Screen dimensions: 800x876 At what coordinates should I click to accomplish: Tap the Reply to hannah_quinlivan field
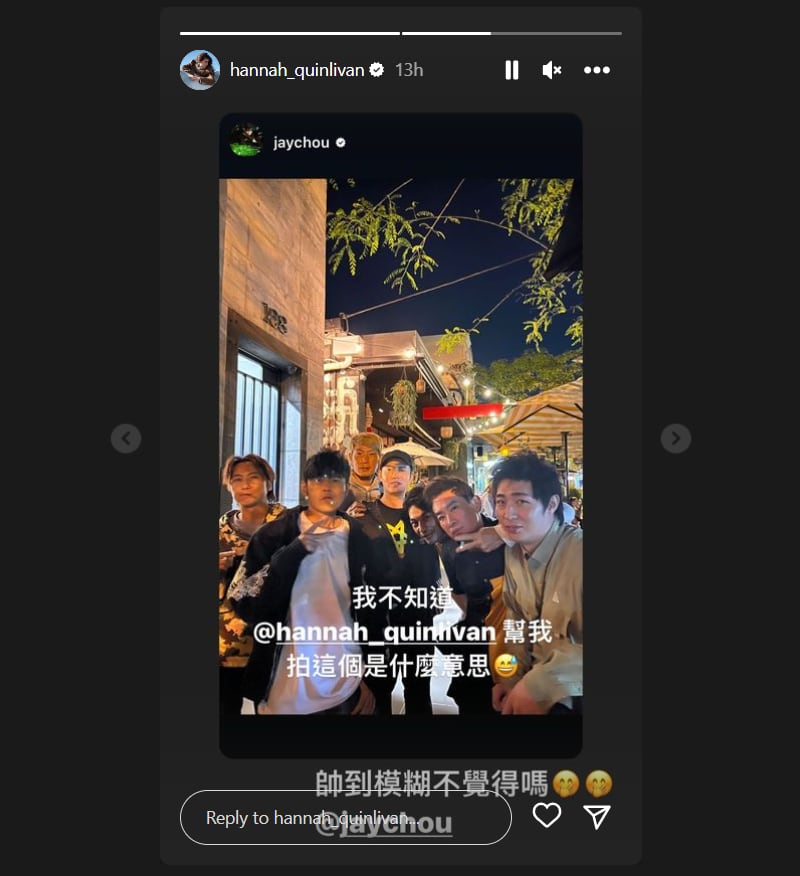(345, 817)
